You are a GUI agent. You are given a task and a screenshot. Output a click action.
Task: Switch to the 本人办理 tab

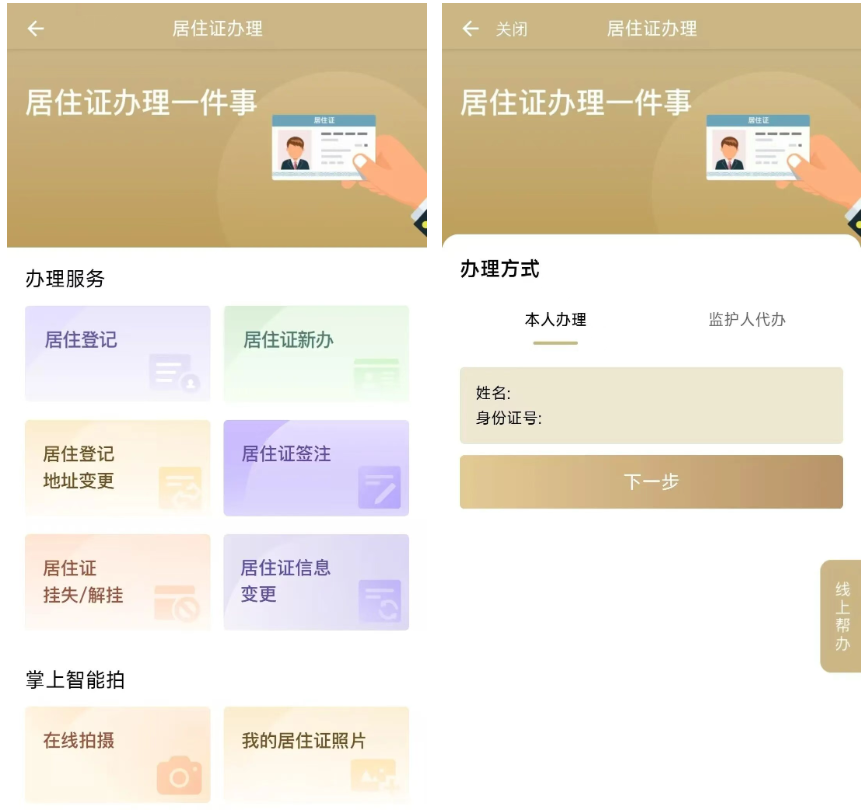pyautogui.click(x=555, y=320)
